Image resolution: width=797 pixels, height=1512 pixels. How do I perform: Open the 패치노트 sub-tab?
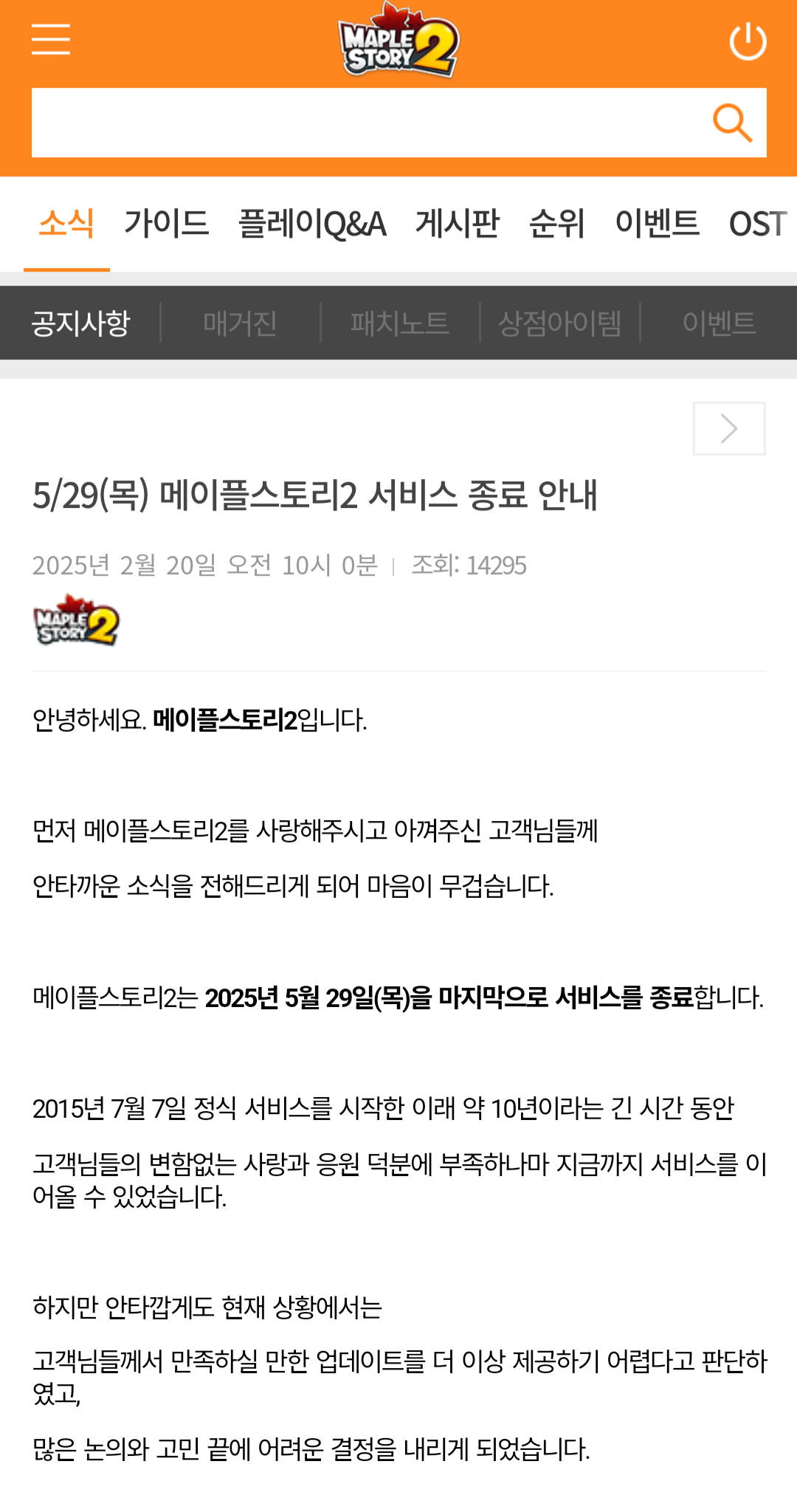tap(399, 323)
